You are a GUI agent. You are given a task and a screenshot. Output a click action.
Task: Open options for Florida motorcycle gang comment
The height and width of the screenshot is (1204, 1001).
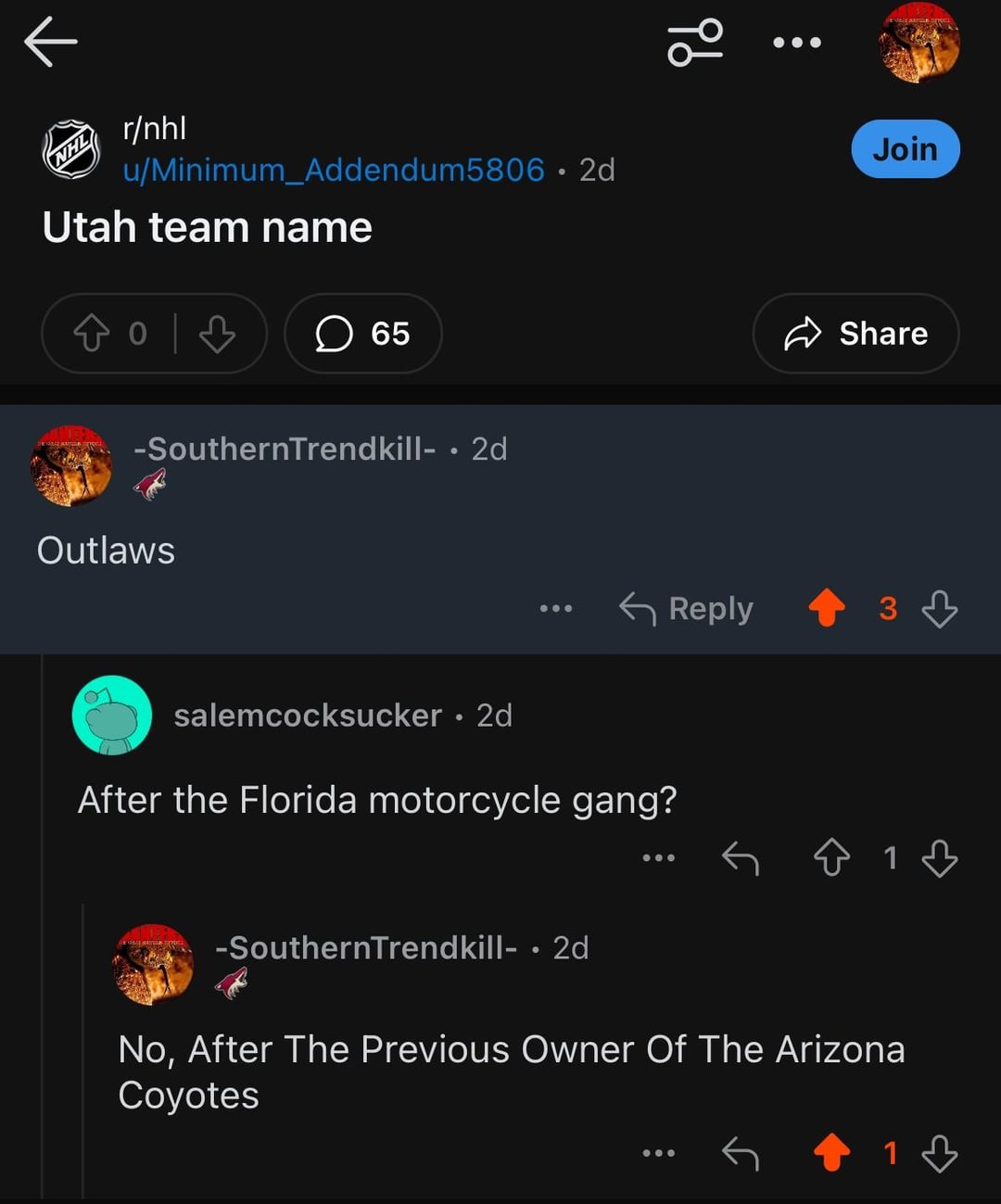pos(659,858)
